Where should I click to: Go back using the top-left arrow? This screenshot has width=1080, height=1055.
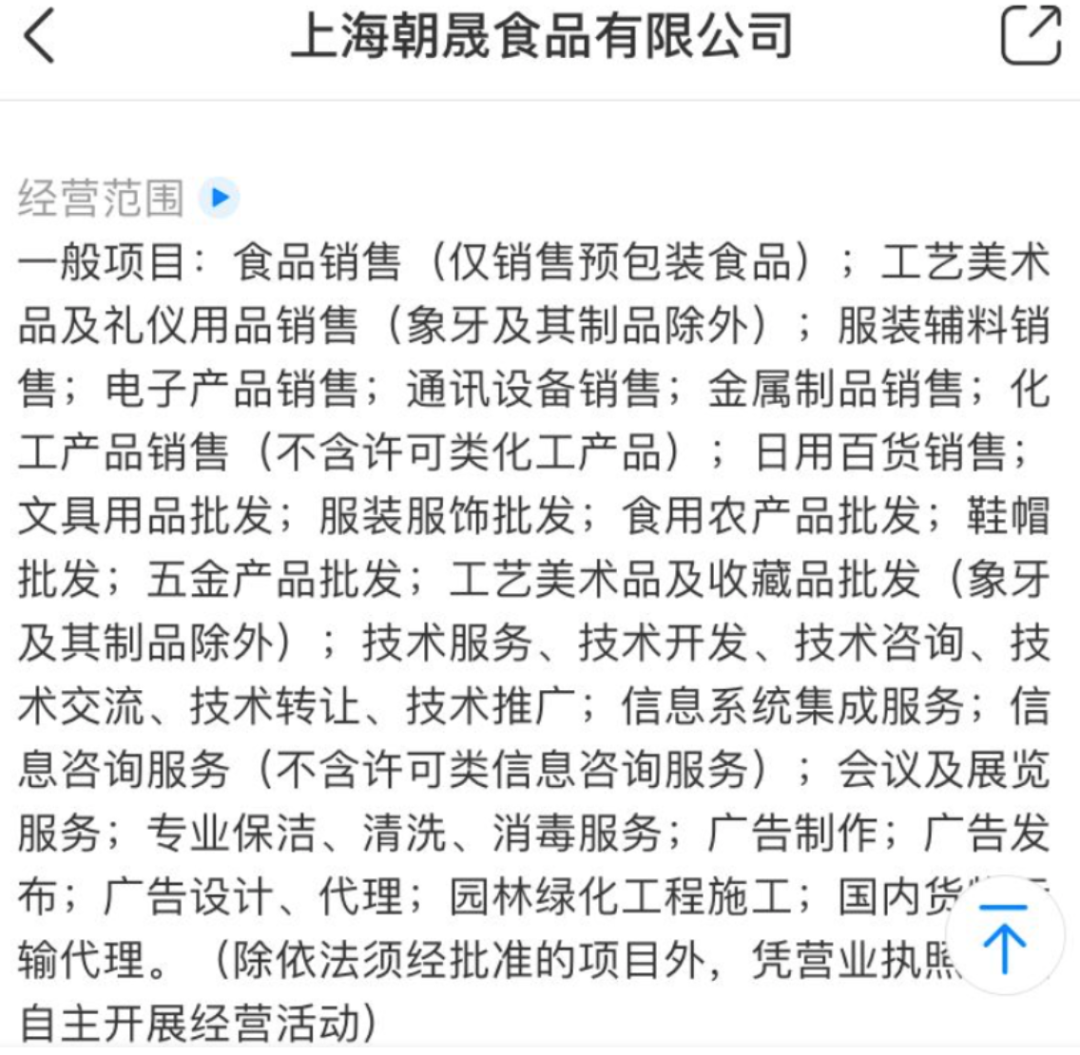tap(40, 37)
